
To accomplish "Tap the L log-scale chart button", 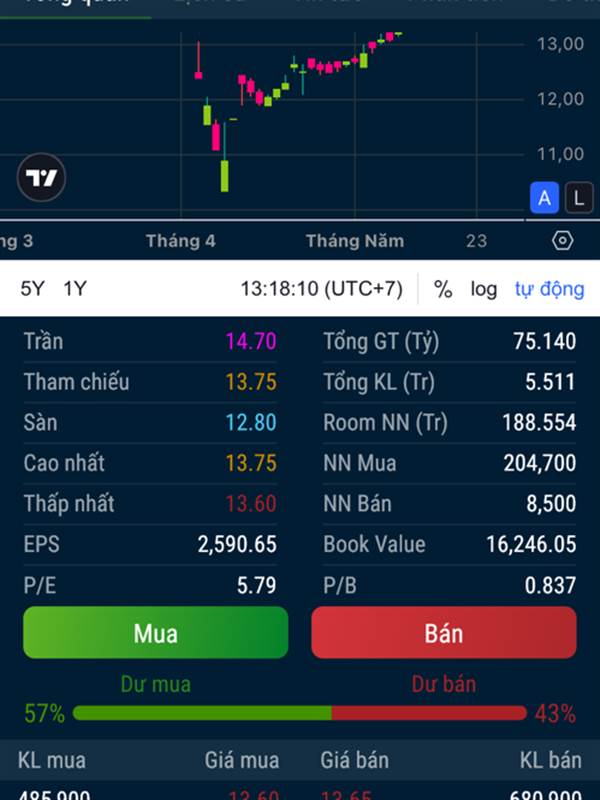I will point(579,198).
